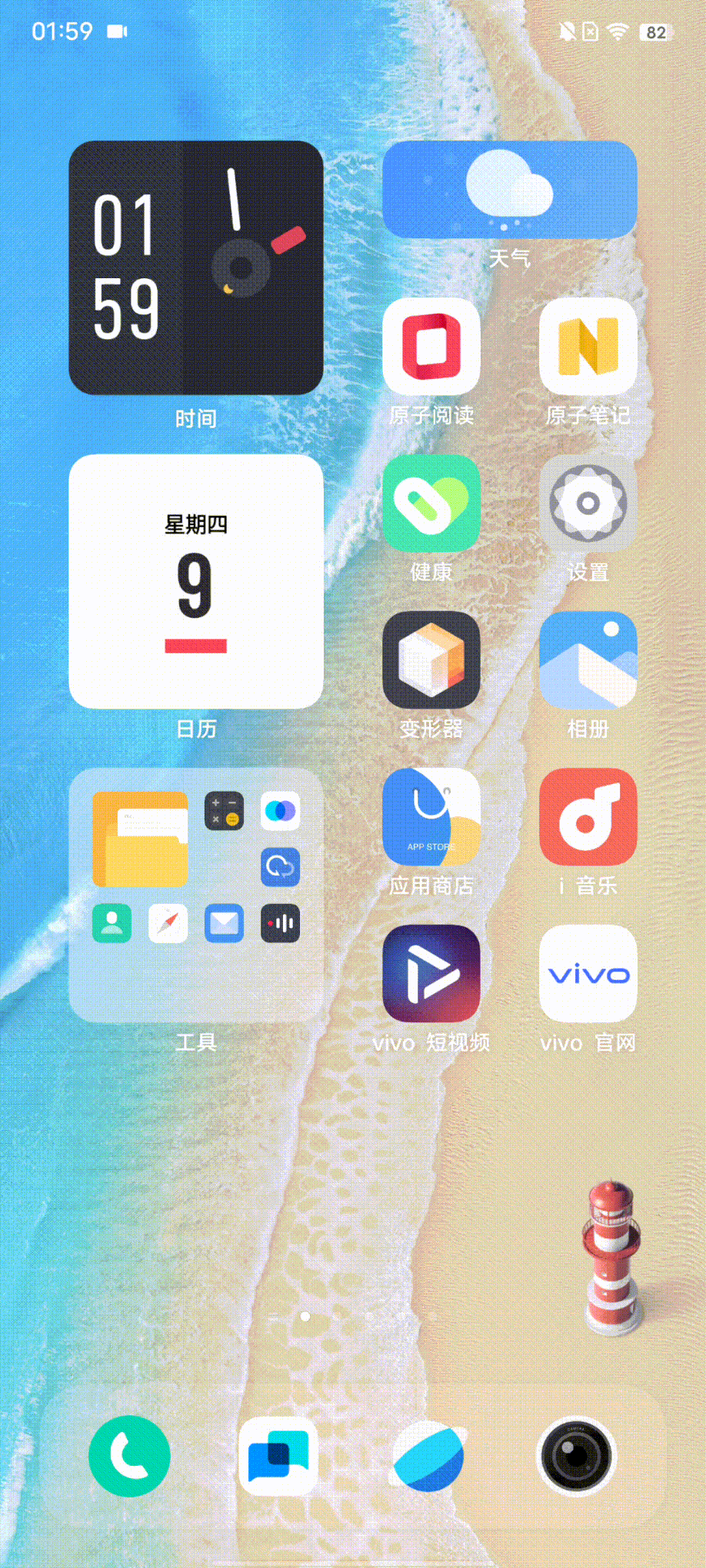Launch the i 音乐 music app
The height and width of the screenshot is (1568, 706).
click(588, 817)
